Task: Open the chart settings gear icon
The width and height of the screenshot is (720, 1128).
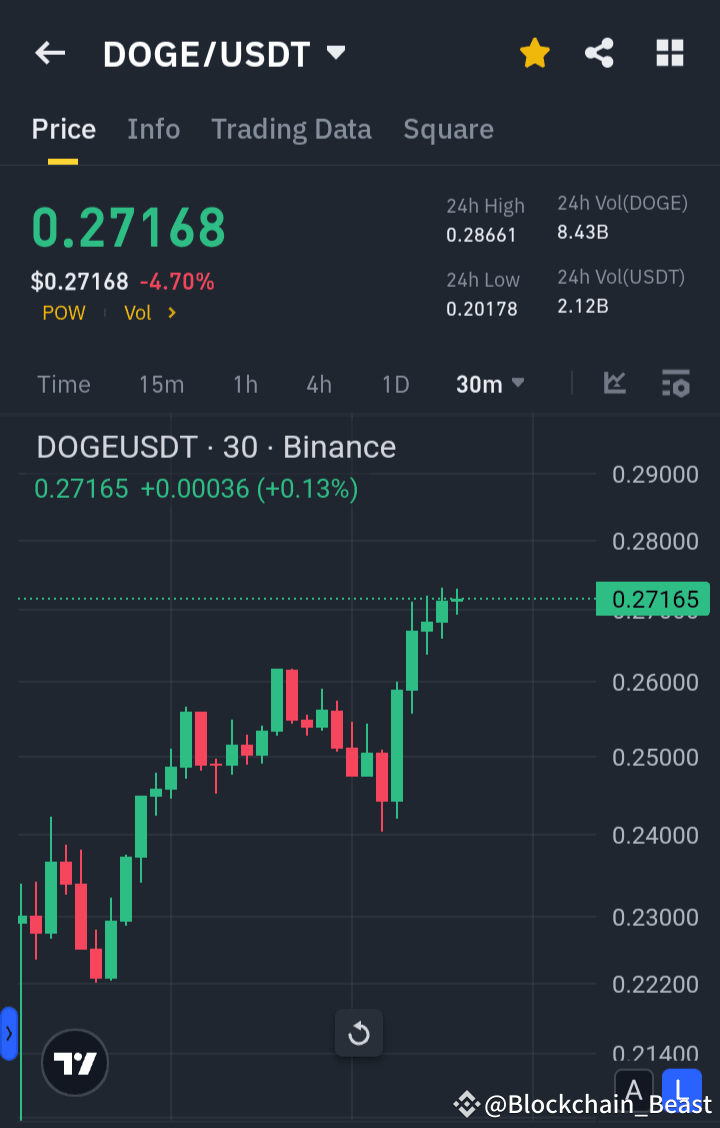Action: pyautogui.click(x=676, y=383)
